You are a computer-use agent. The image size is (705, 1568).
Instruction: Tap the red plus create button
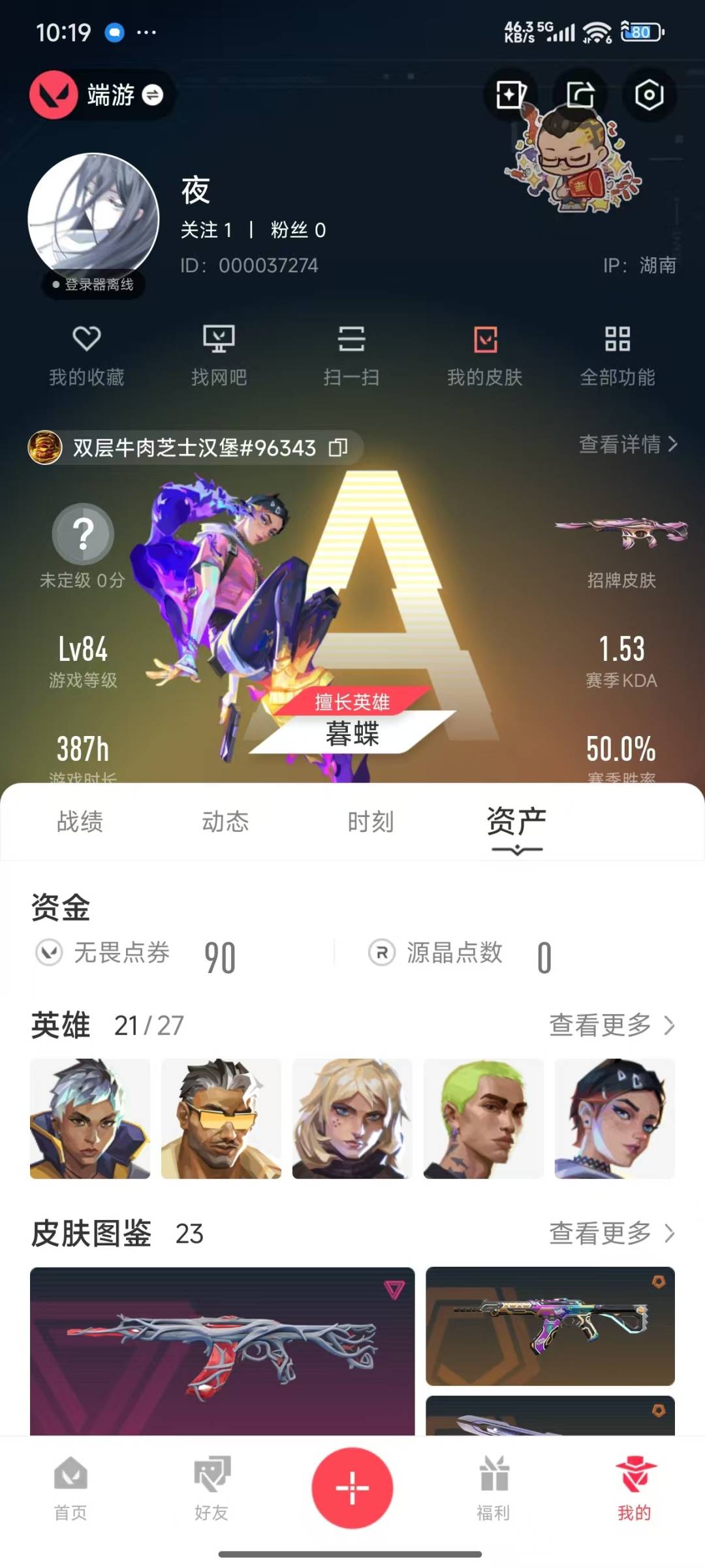tap(352, 1488)
